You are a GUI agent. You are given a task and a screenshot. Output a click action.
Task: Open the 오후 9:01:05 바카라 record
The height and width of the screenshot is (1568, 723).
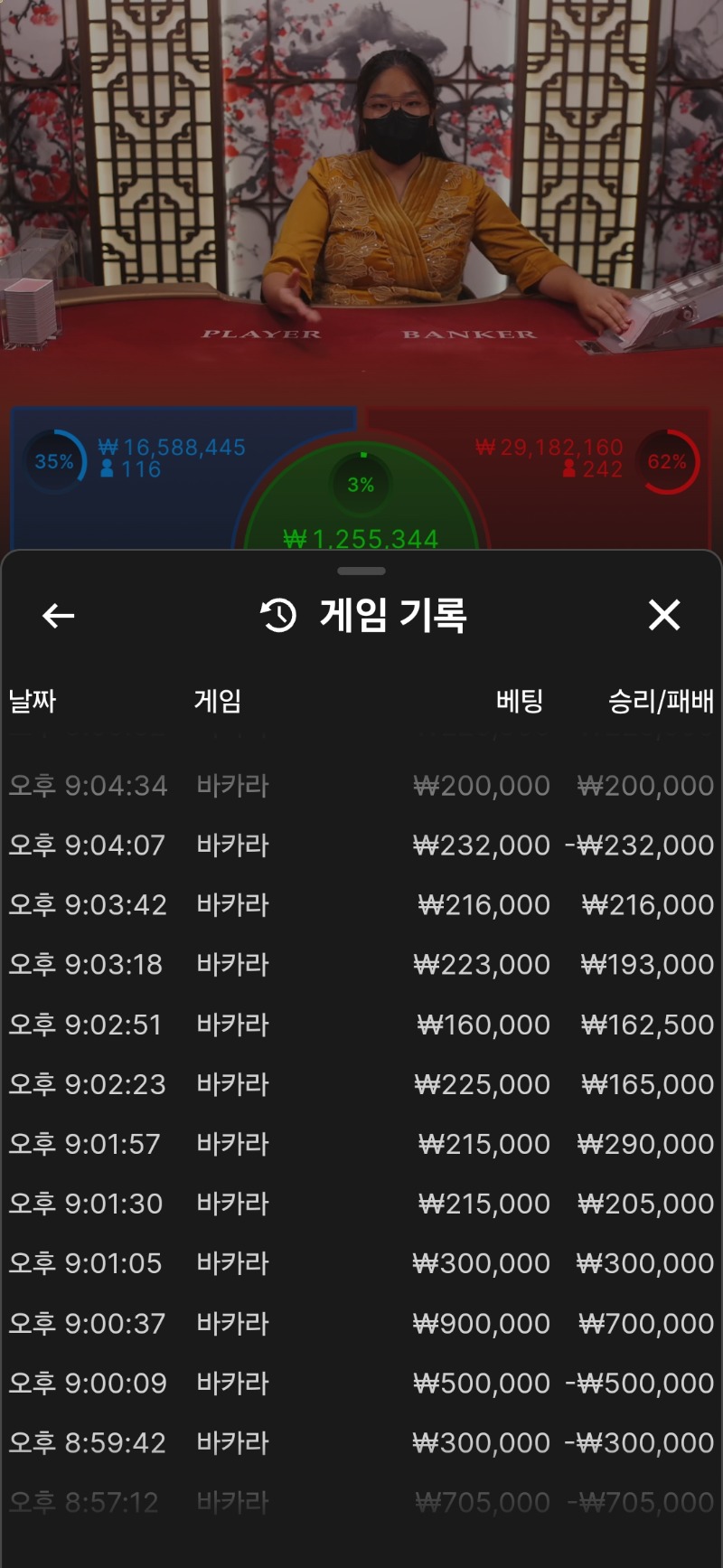[x=361, y=1263]
